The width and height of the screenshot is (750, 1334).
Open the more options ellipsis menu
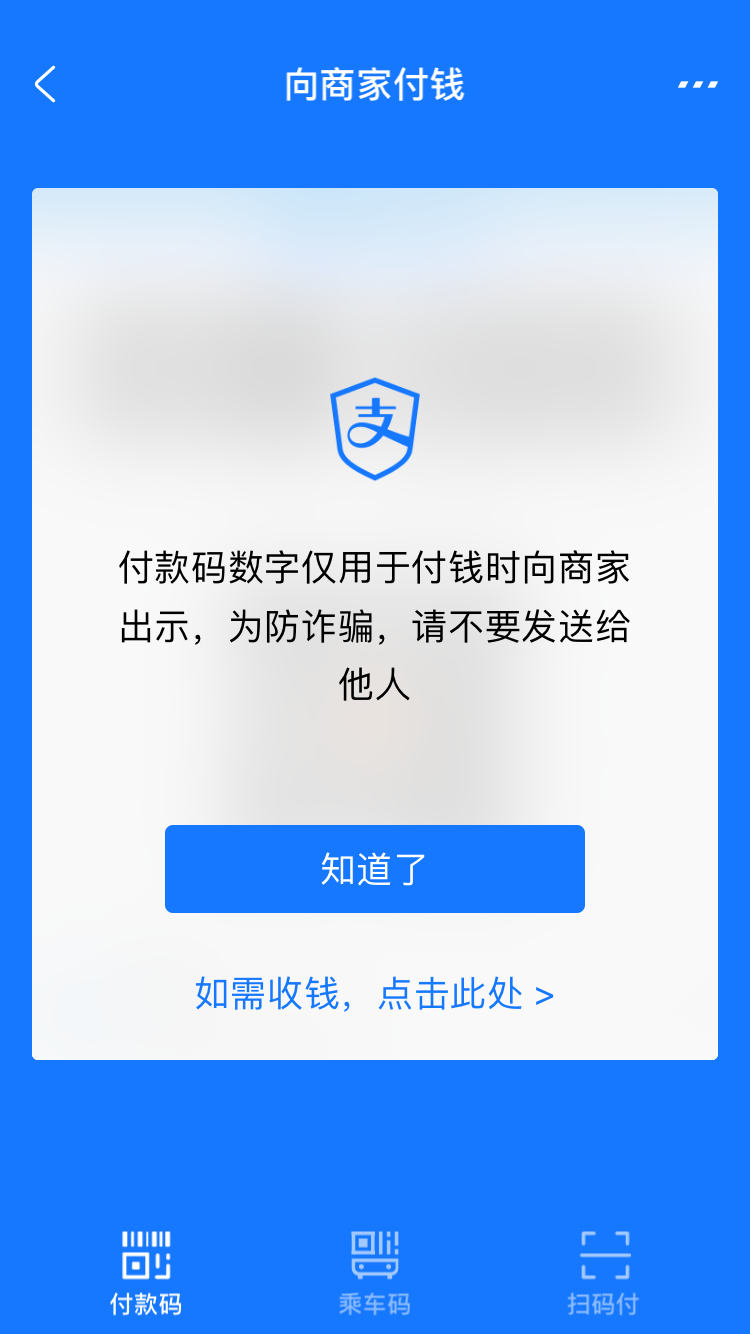click(697, 85)
